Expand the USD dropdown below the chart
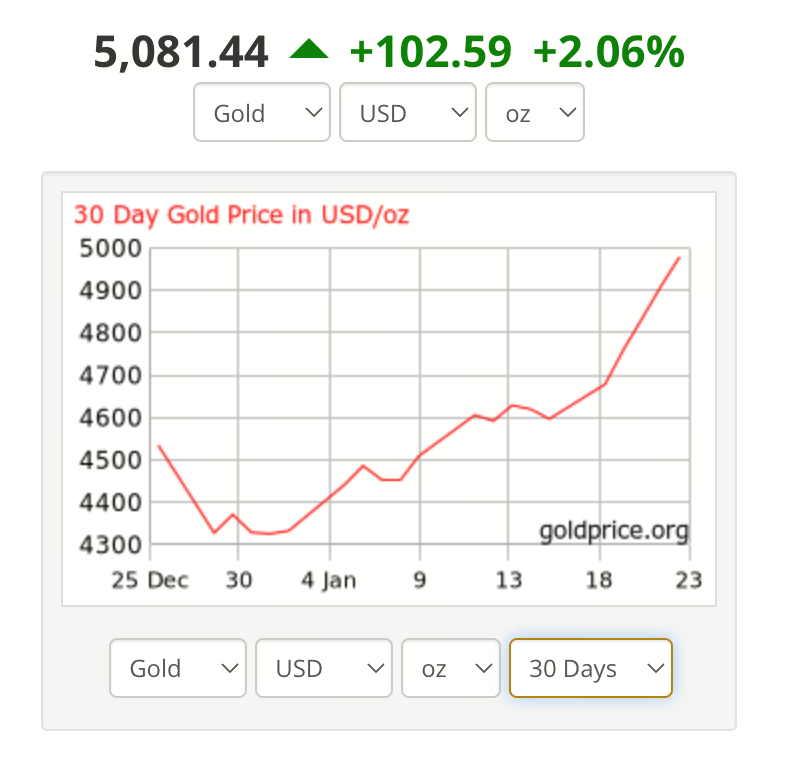Image resolution: width=800 pixels, height=770 pixels. [323, 668]
